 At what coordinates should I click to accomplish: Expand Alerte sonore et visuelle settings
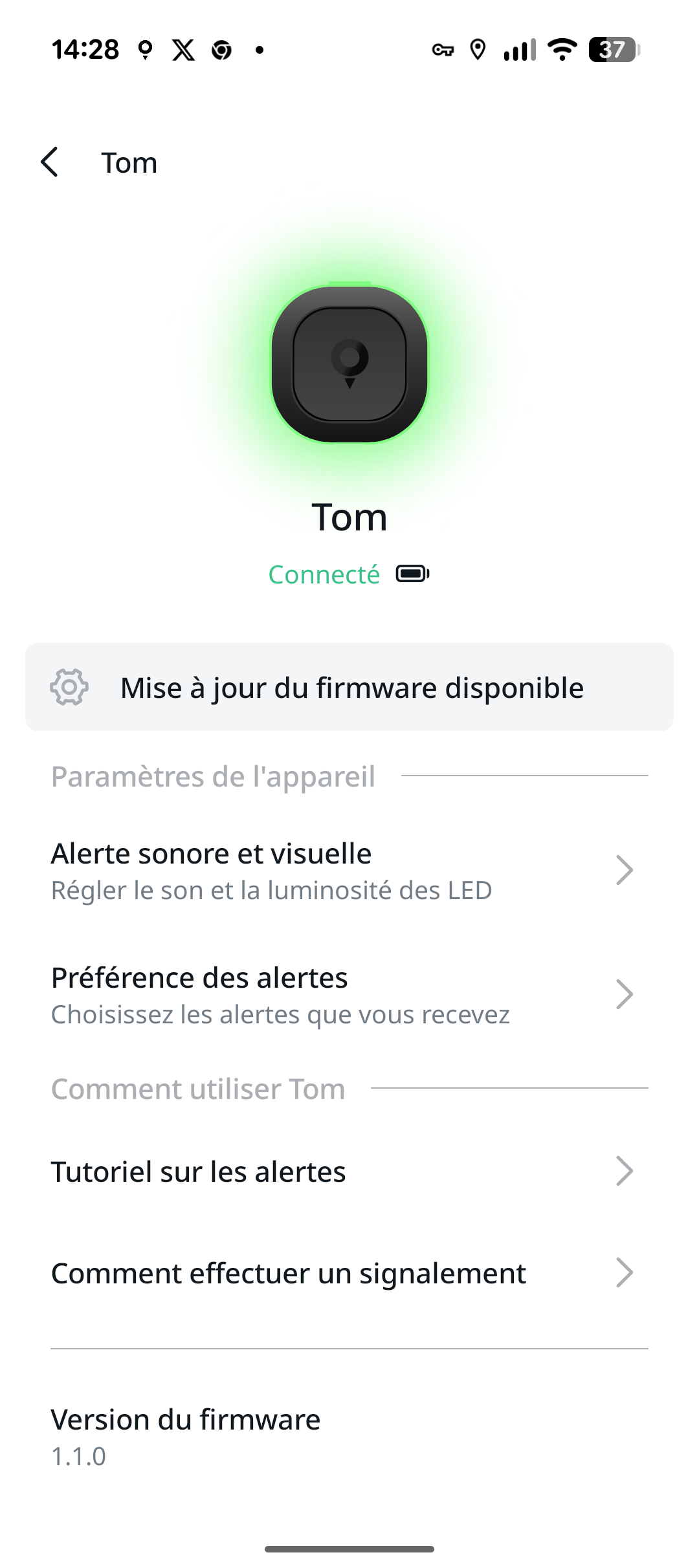point(349,870)
